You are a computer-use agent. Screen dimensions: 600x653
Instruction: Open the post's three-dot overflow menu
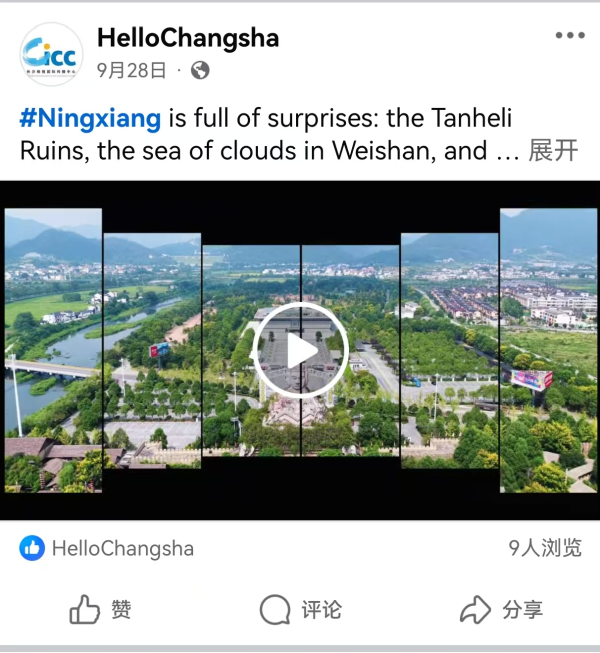569,36
